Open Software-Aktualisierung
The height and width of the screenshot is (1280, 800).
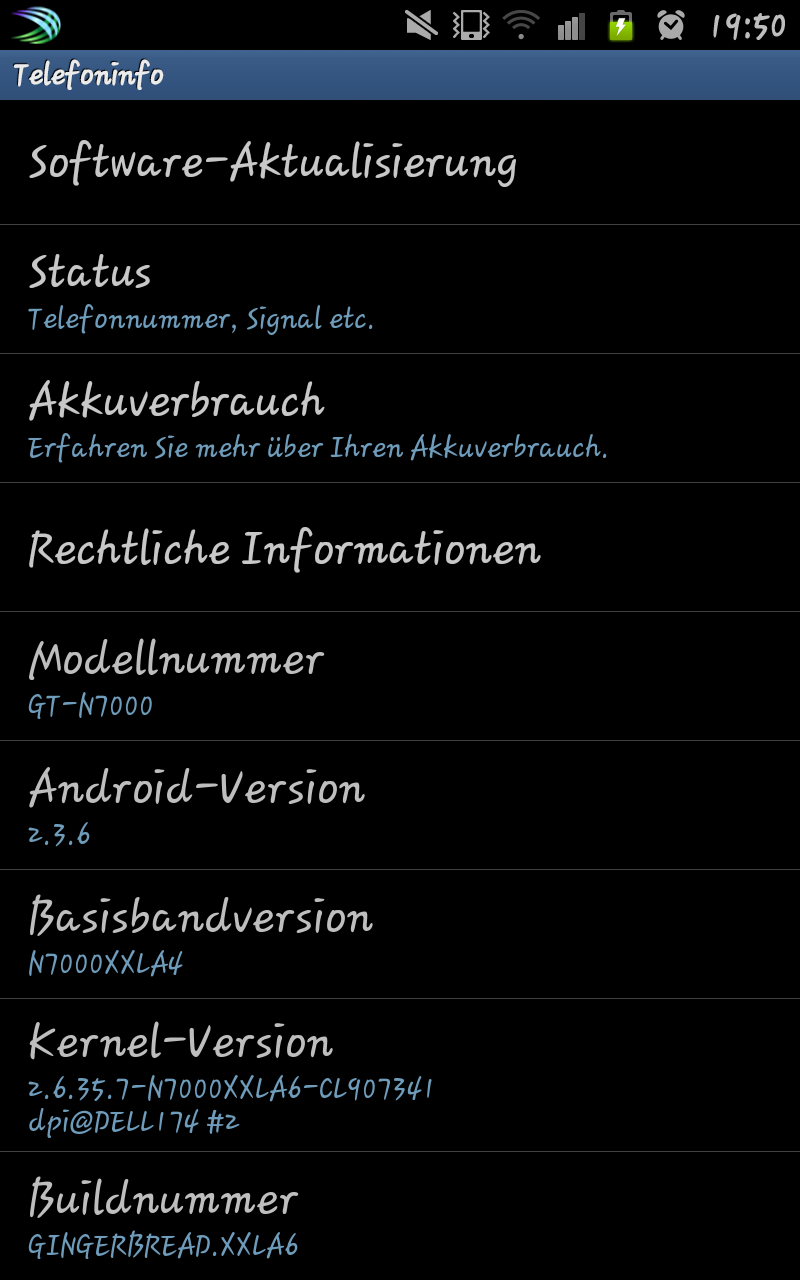[400, 162]
